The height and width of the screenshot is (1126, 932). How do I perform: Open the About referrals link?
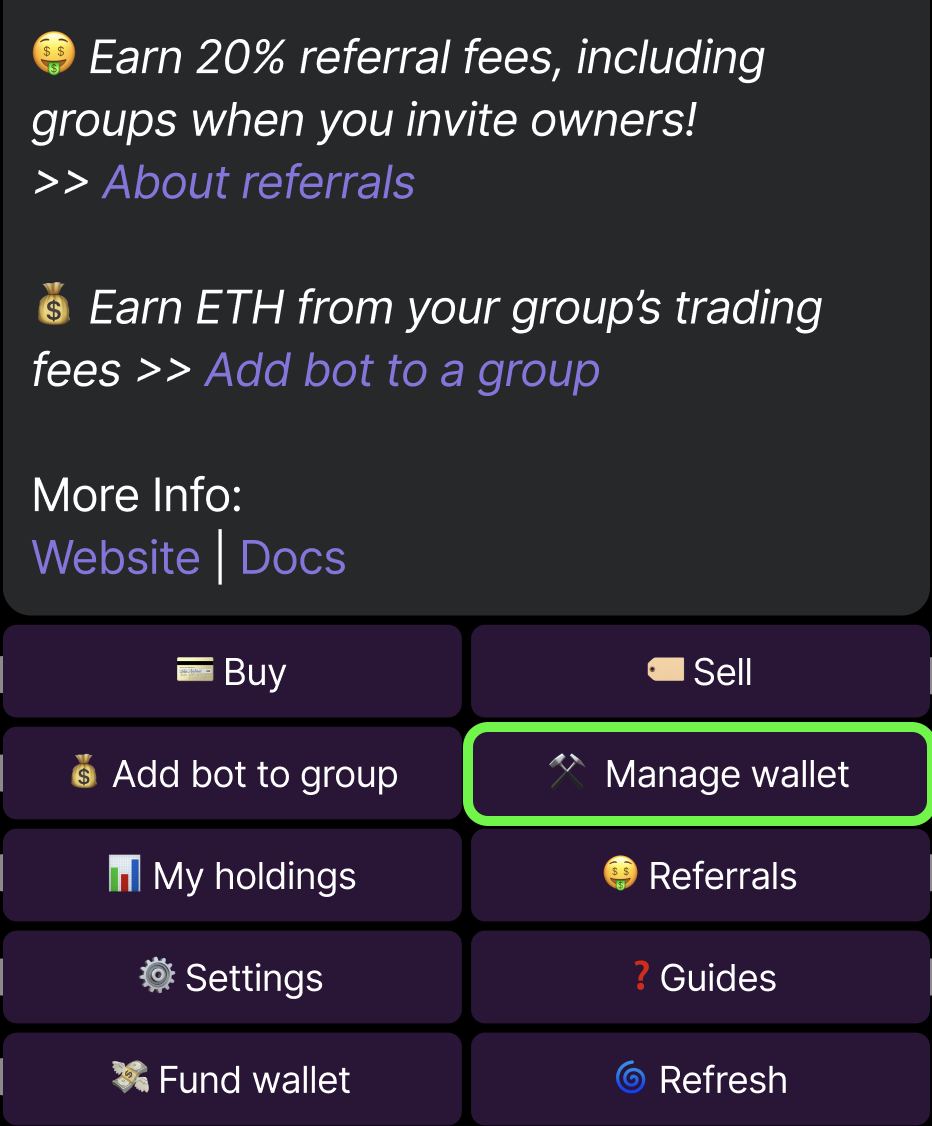point(258,183)
